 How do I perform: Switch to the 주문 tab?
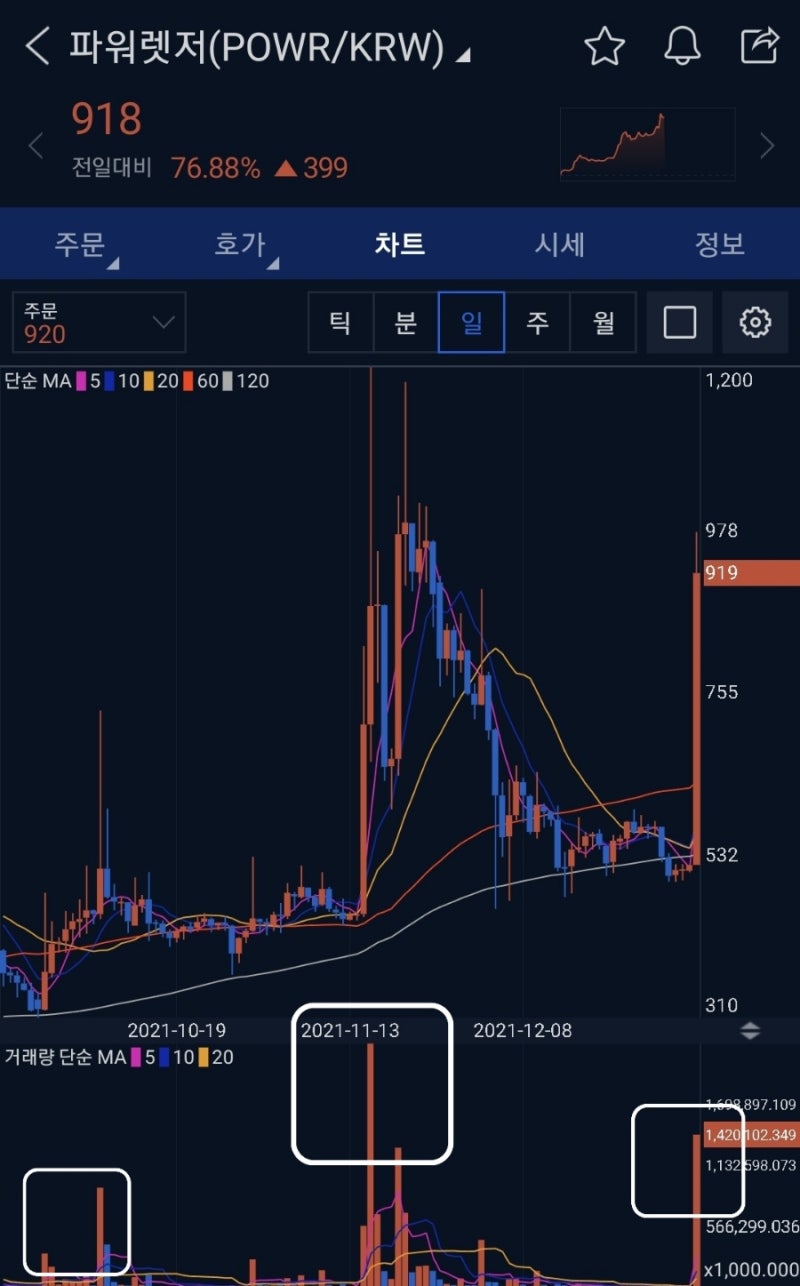tap(80, 244)
